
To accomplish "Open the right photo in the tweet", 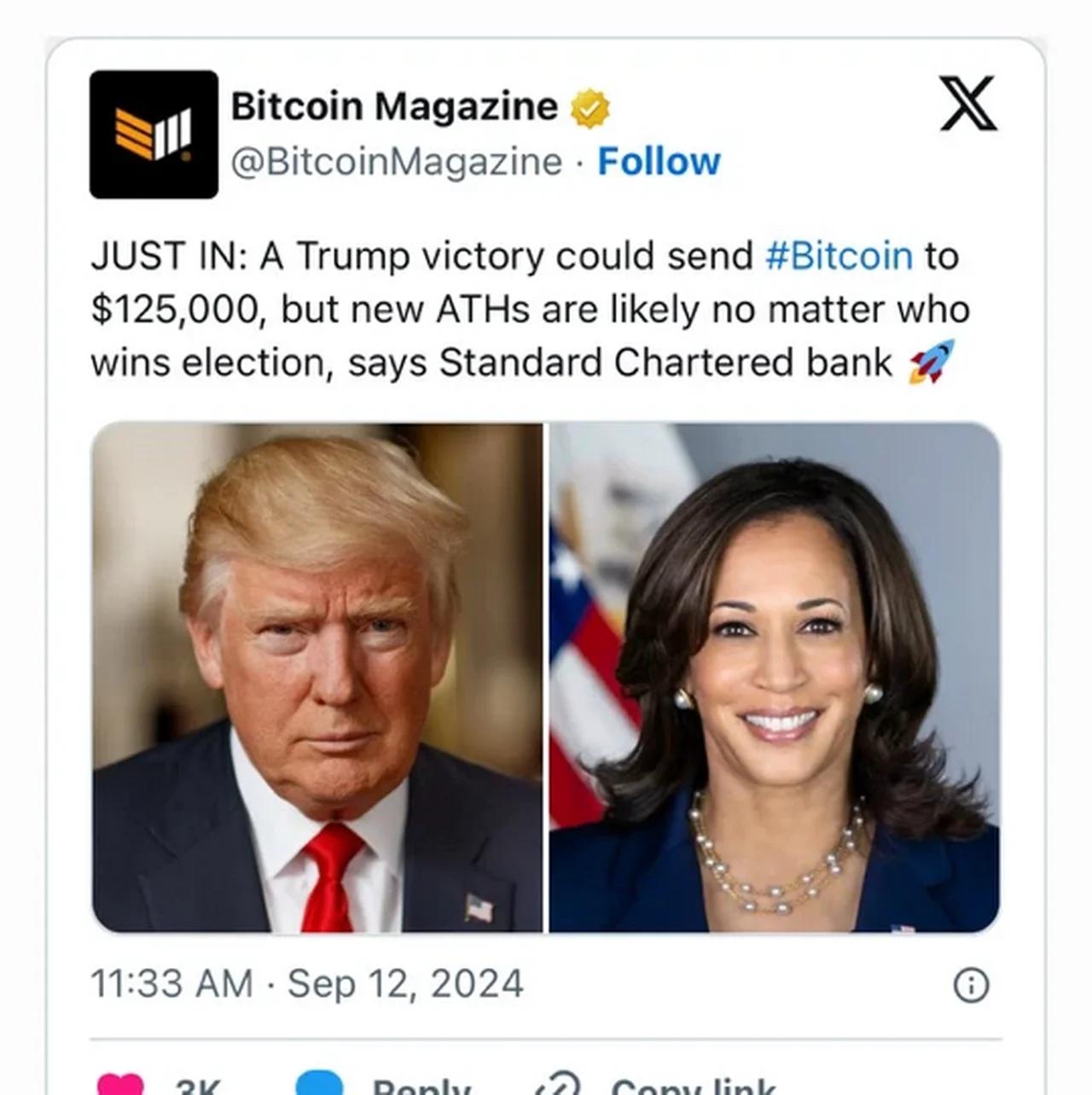I will 774,677.
